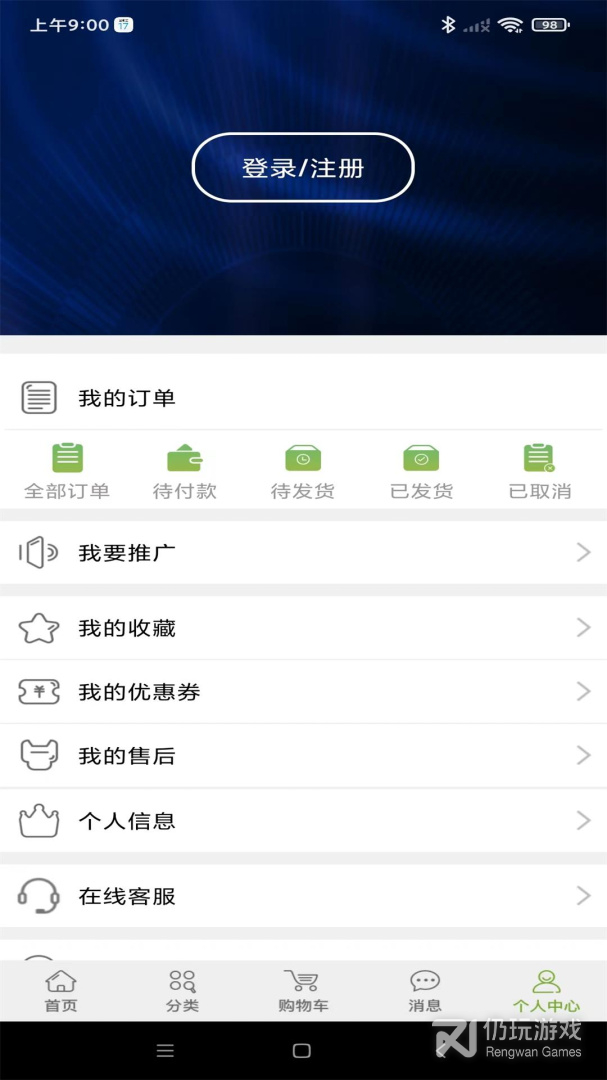The image size is (607, 1080).
Task: Go to 我的收藏
Action: (x=303, y=628)
